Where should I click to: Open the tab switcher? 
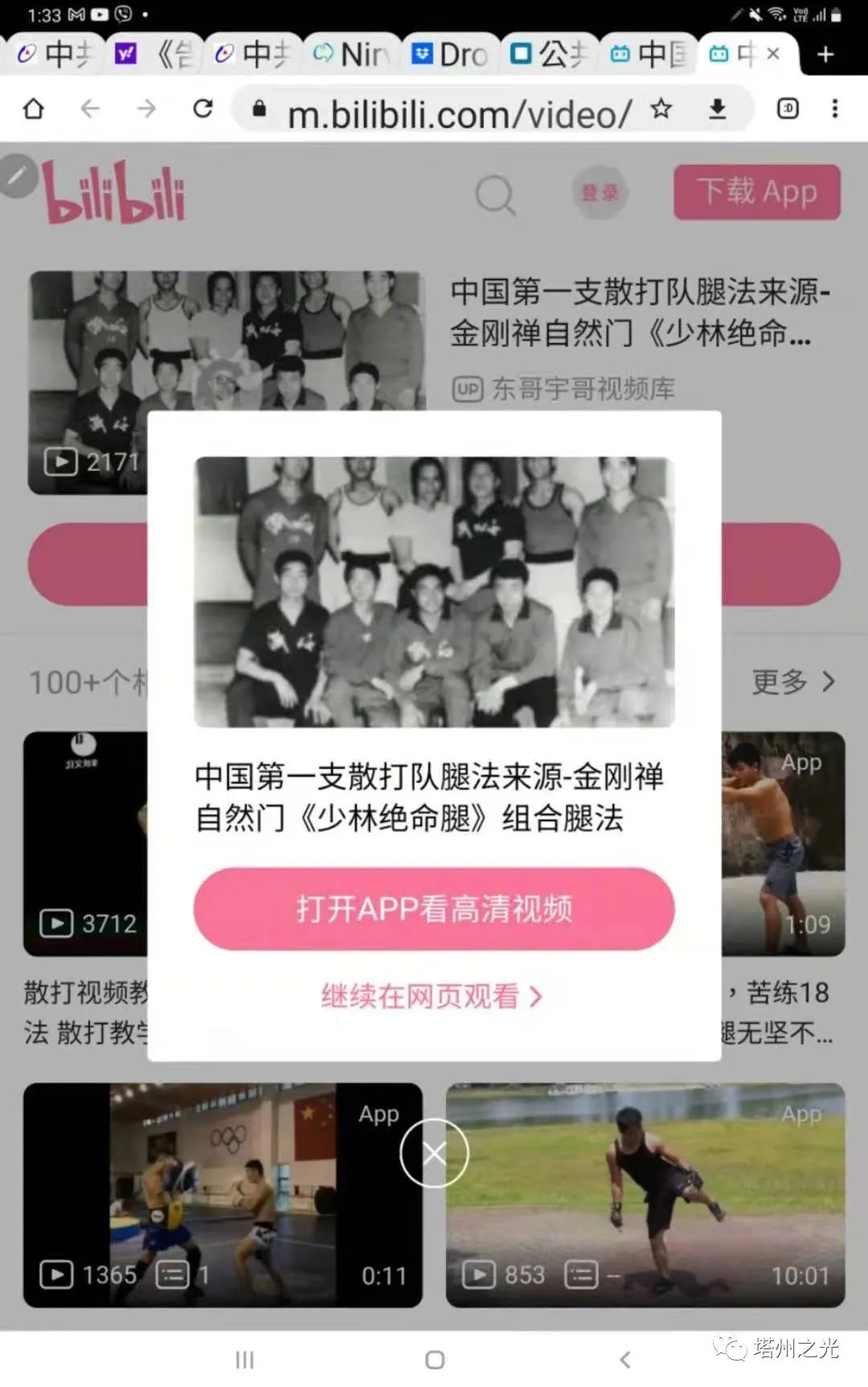[x=788, y=108]
